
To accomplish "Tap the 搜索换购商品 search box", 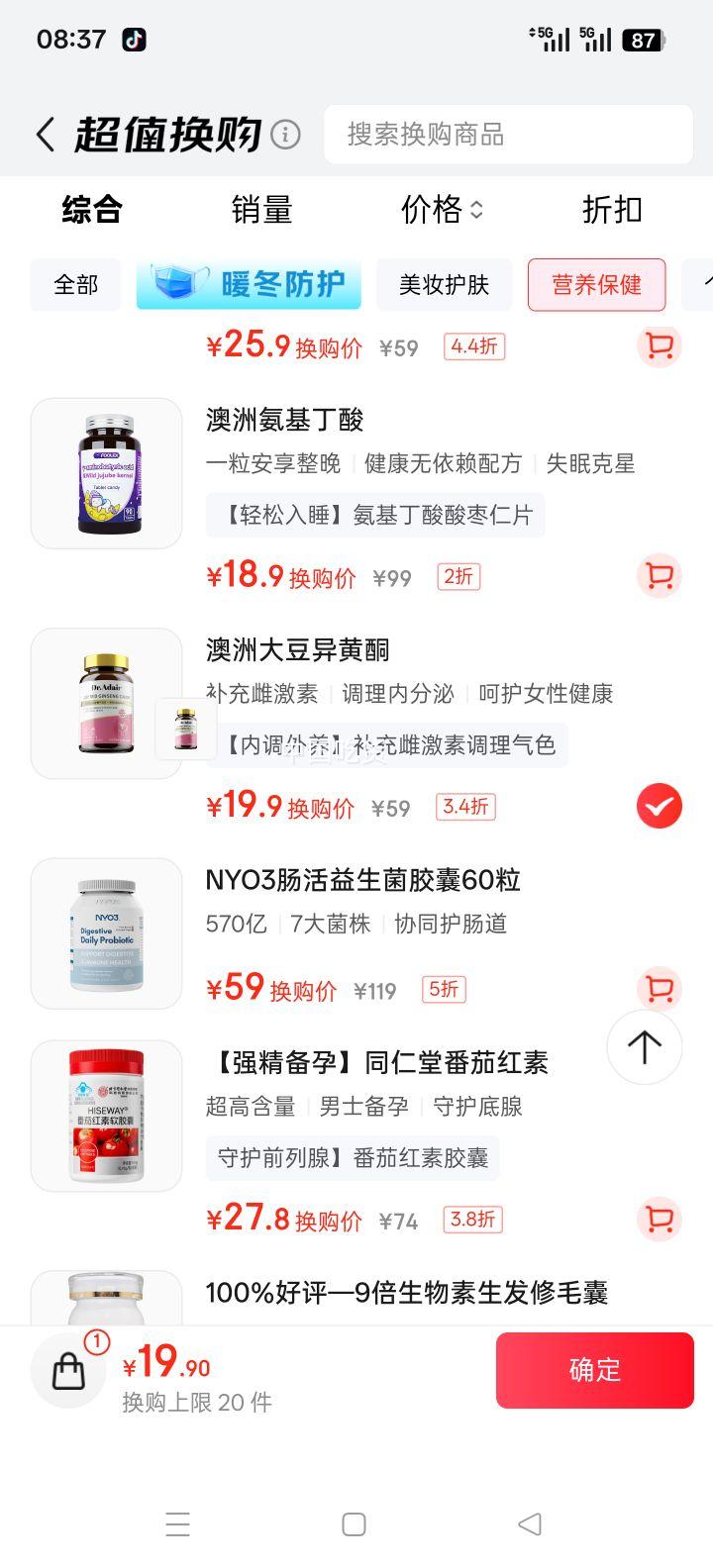I will 507,135.
